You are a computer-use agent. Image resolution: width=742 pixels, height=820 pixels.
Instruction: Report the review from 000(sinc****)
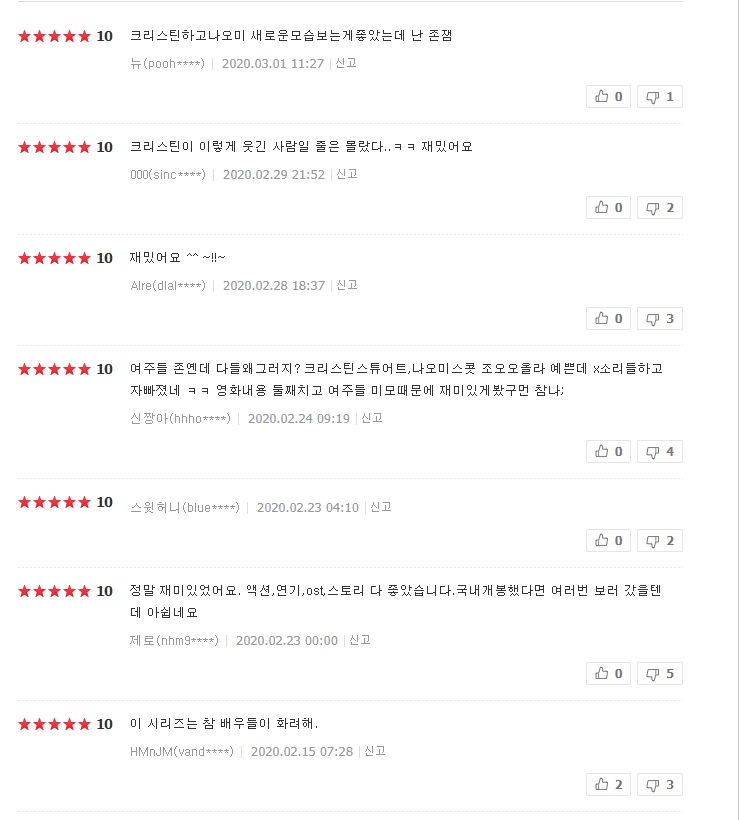[x=347, y=174]
